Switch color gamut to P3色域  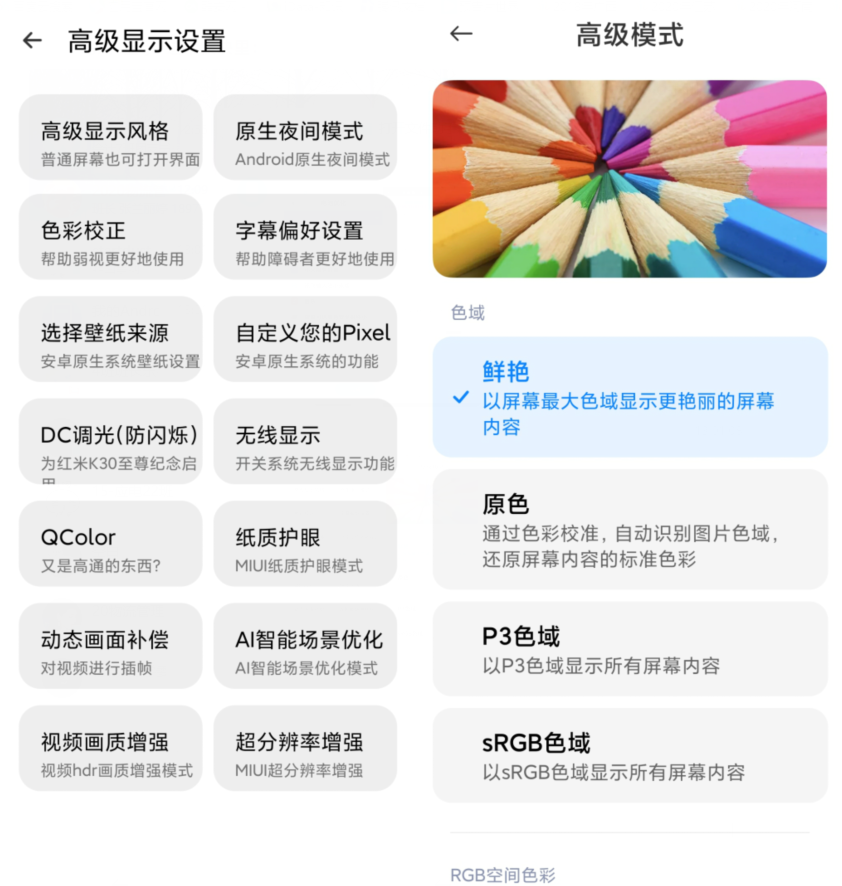(x=630, y=648)
